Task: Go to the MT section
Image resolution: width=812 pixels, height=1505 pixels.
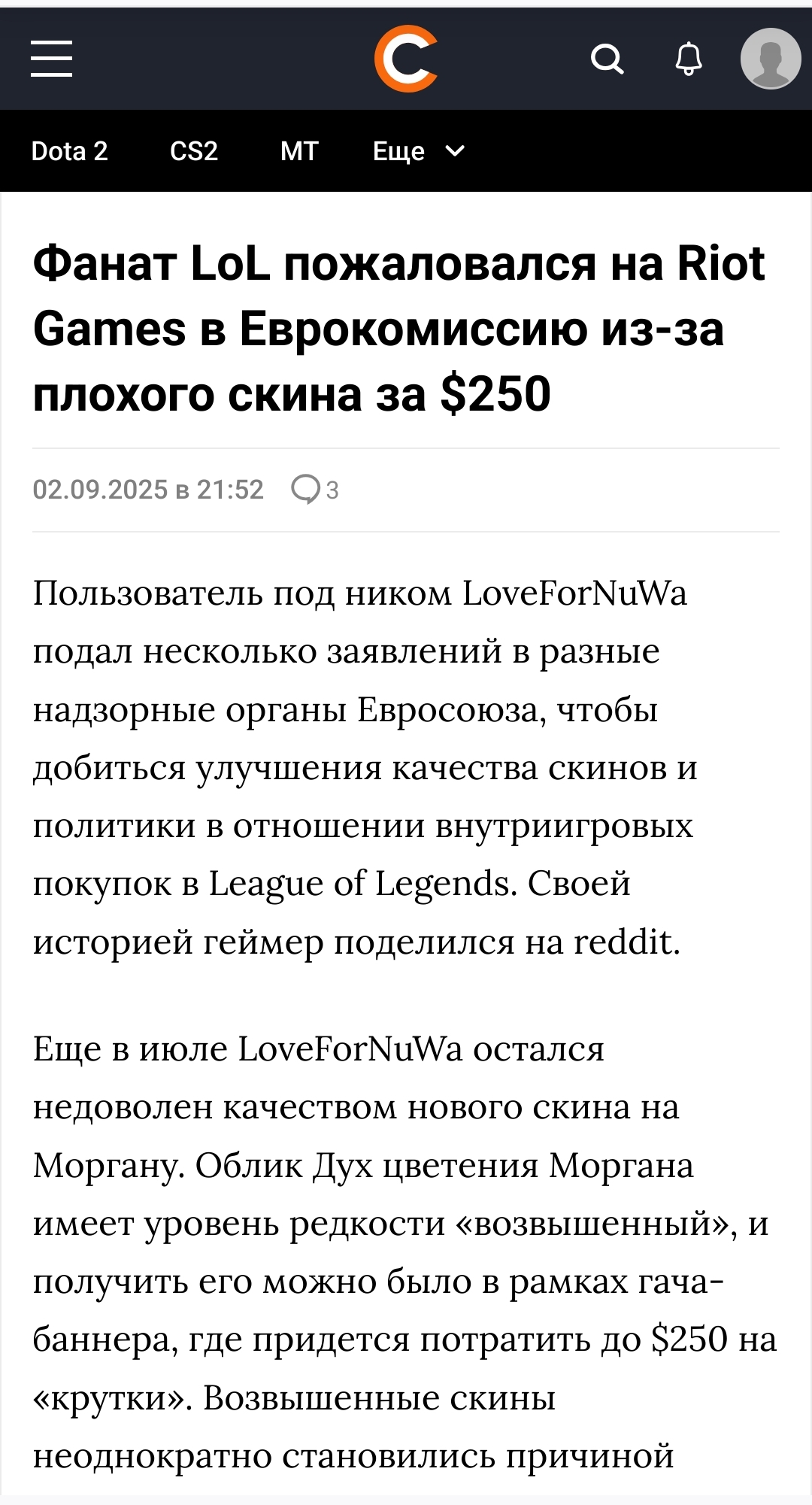Action: (x=299, y=151)
